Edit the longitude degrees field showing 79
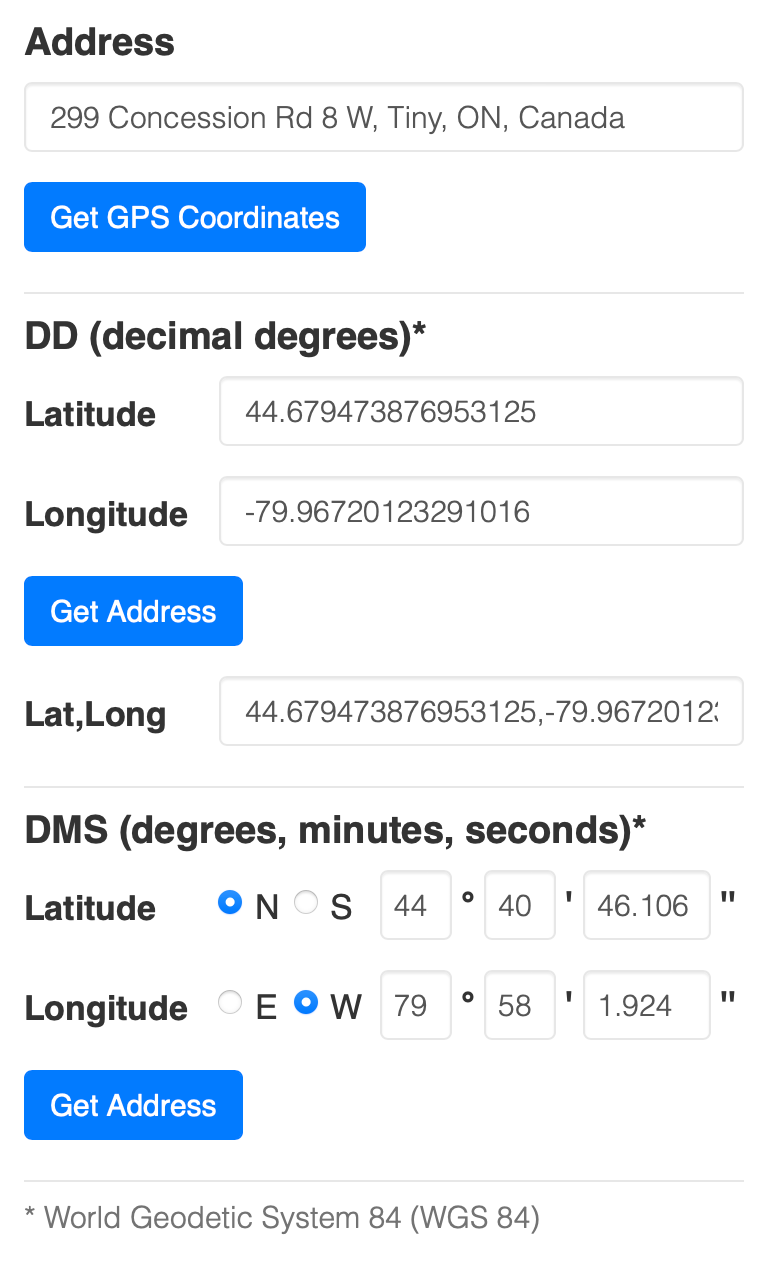The width and height of the screenshot is (778, 1270). coord(415,1005)
